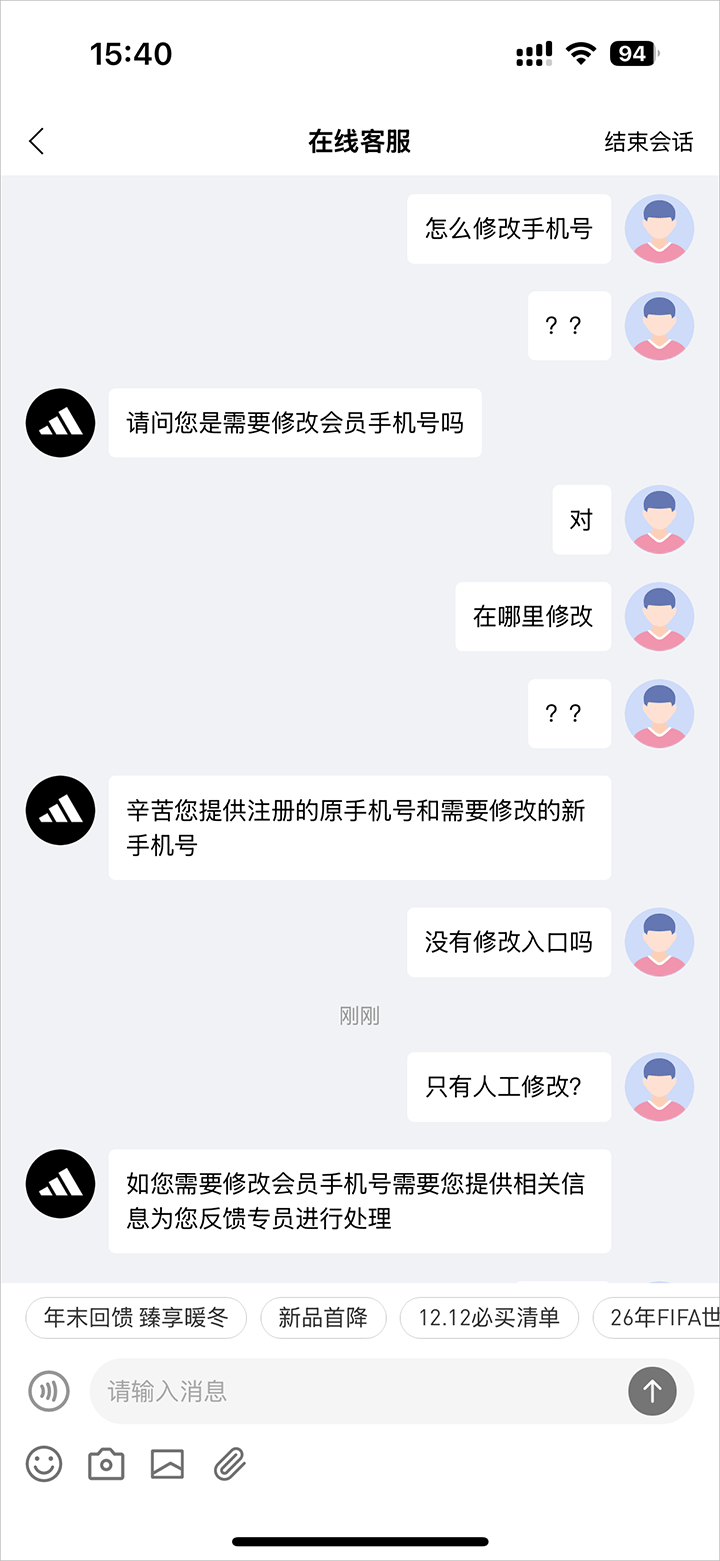The height and width of the screenshot is (1561, 720).
Task: Select the 年末回馈 臻享暖冬 chip
Action: pyautogui.click(x=136, y=1317)
